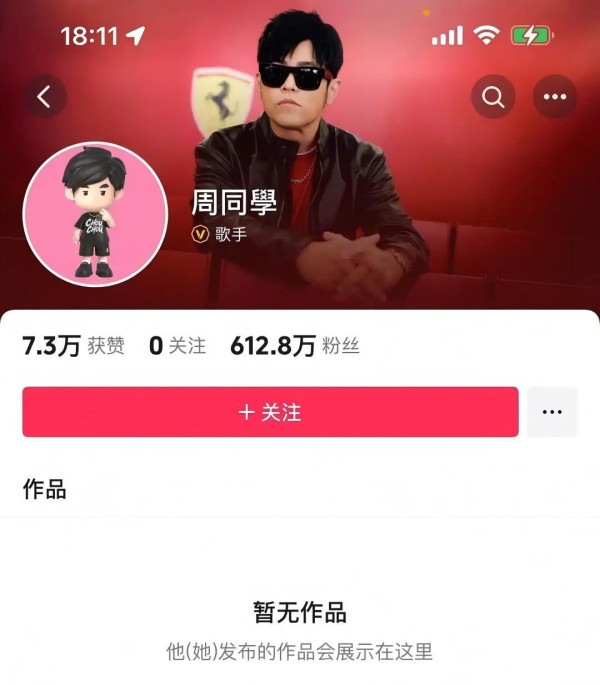Open search on this profile
The height and width of the screenshot is (685, 600).
tap(493, 97)
